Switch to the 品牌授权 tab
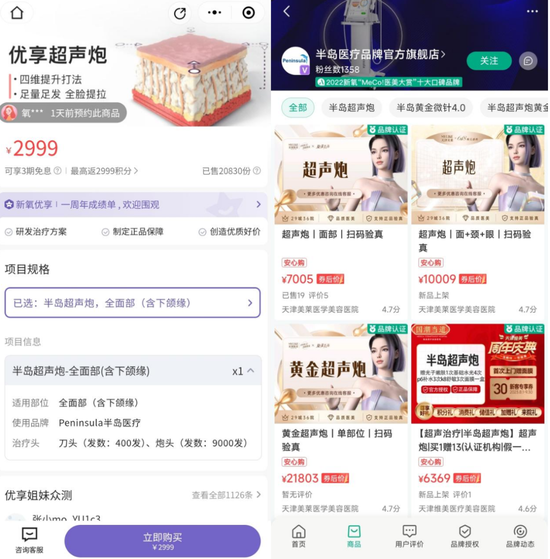Viewport: 550px width, 559px height. click(x=465, y=537)
